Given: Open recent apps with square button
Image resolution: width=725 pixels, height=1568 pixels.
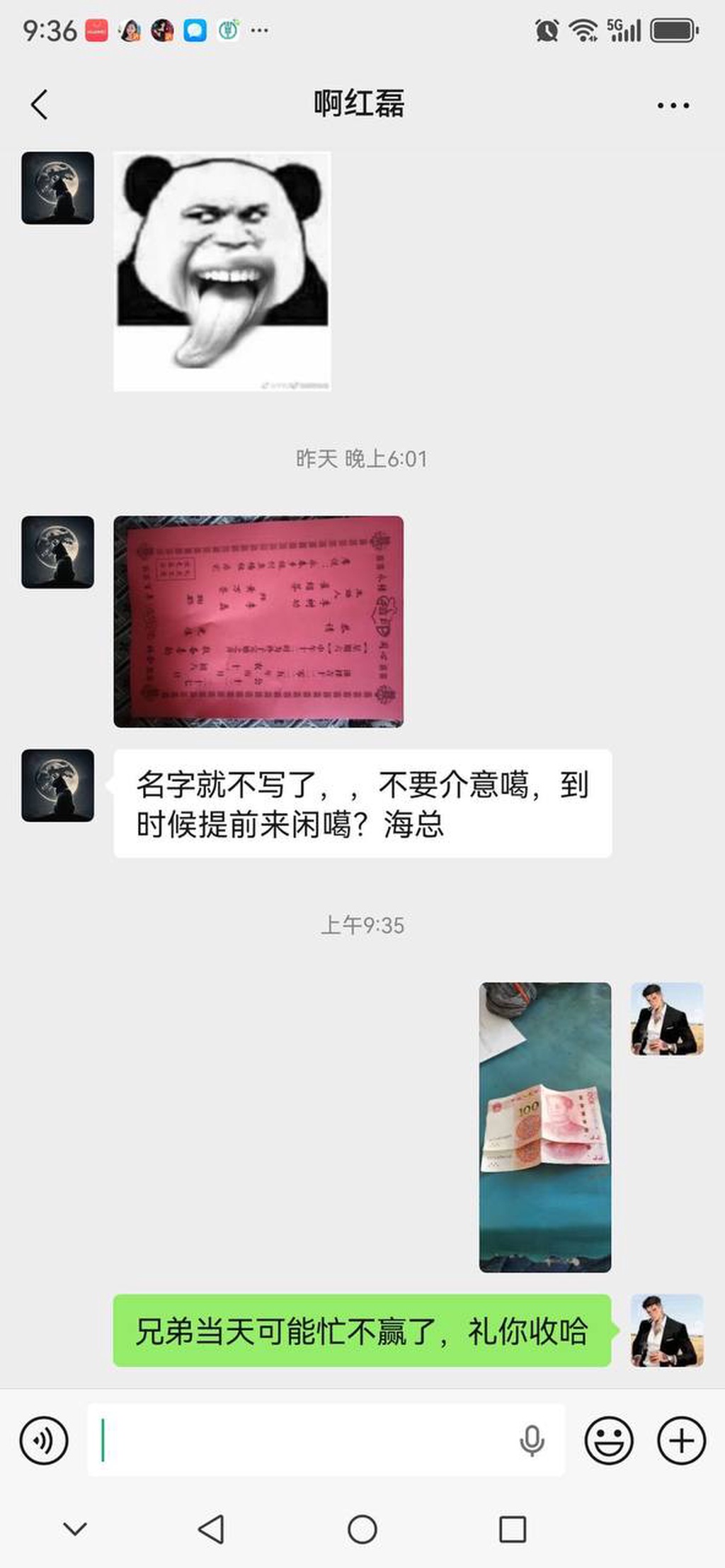Looking at the screenshot, I should pyautogui.click(x=512, y=1529).
